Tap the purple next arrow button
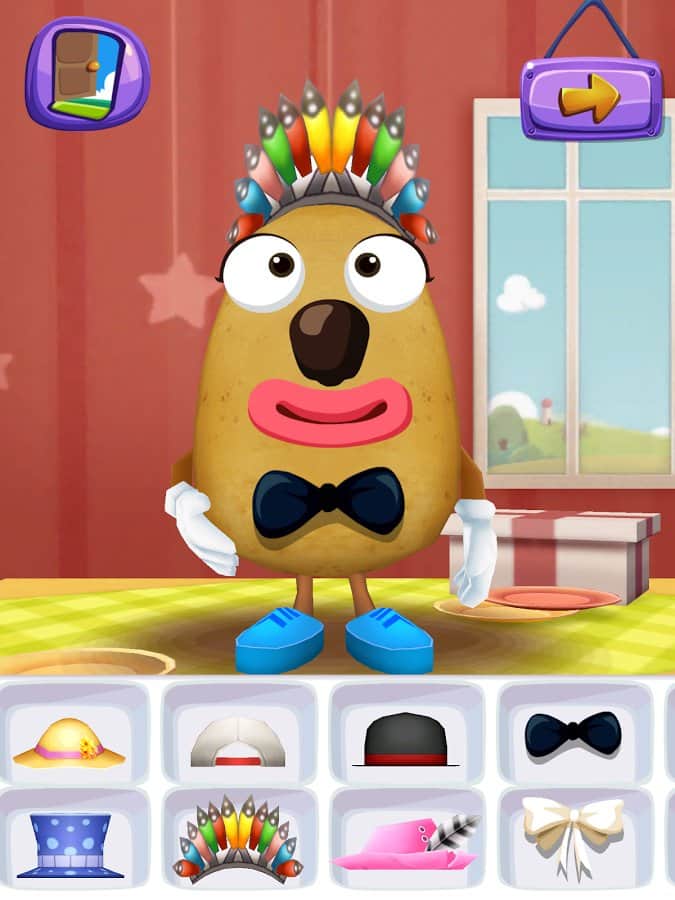Screen dimensions: 675x900 pos(590,98)
